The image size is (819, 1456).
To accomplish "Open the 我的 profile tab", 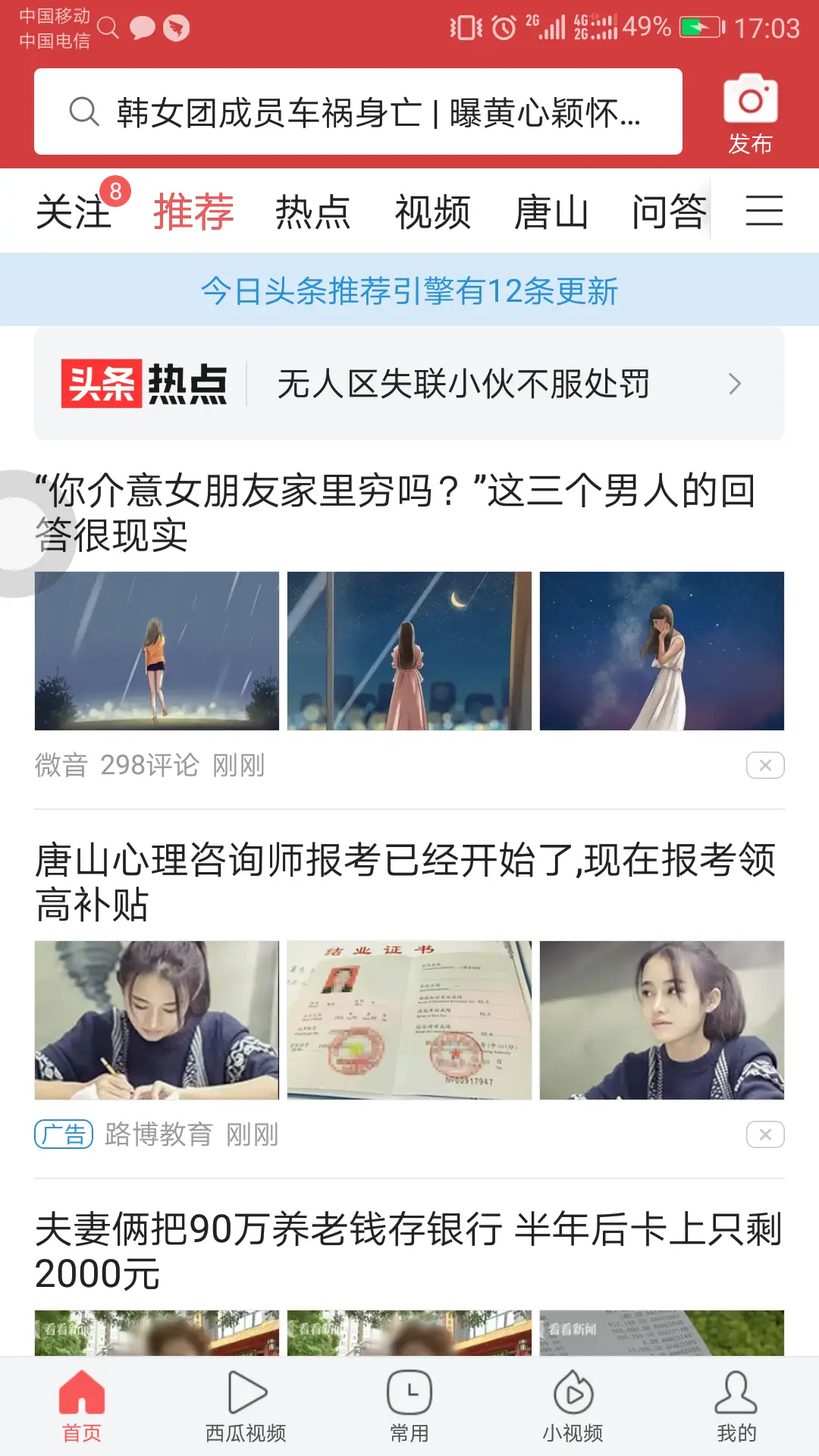I will pos(736,1405).
